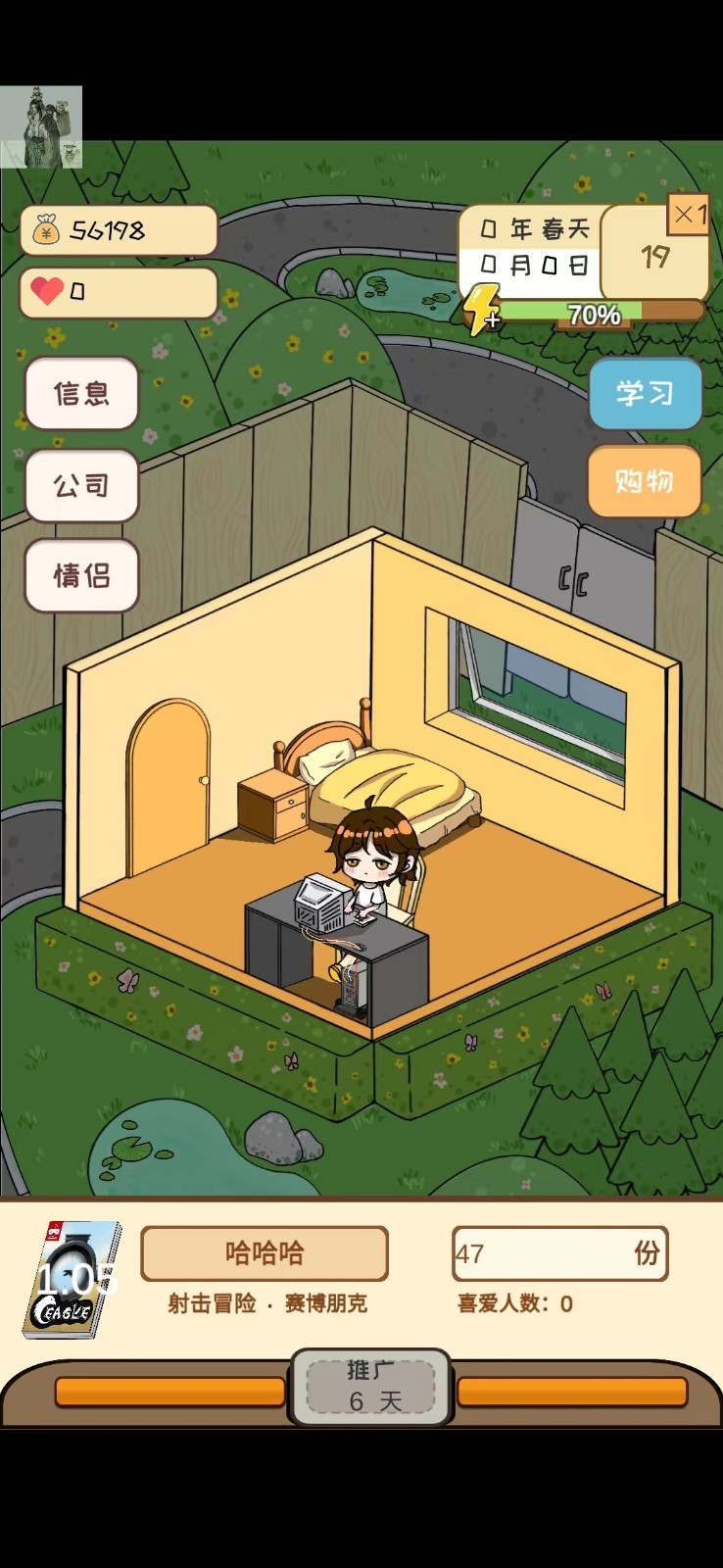The height and width of the screenshot is (1568, 723).
Task: Click the 47 份 copies counter field
Action: (559, 1252)
